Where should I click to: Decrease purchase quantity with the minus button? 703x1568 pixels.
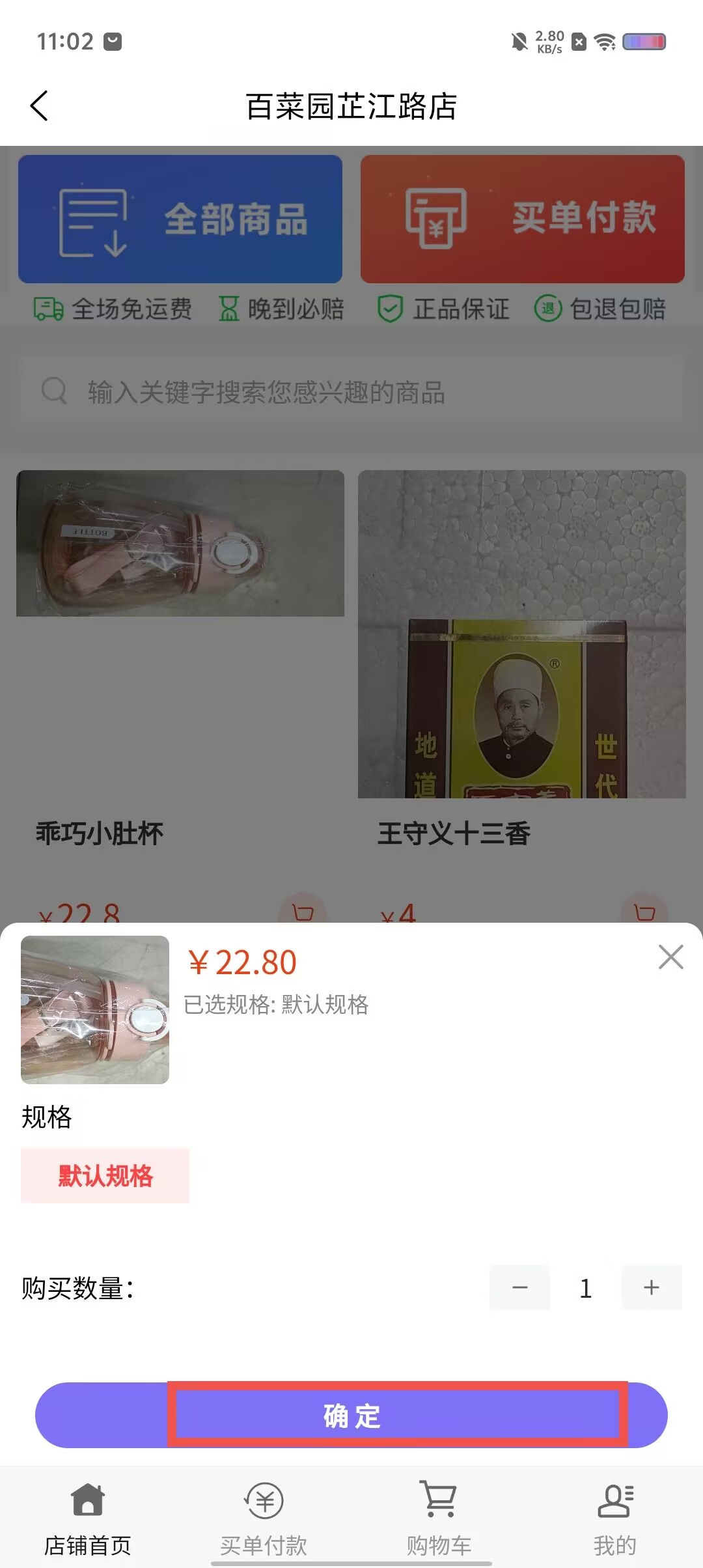pyautogui.click(x=519, y=1287)
